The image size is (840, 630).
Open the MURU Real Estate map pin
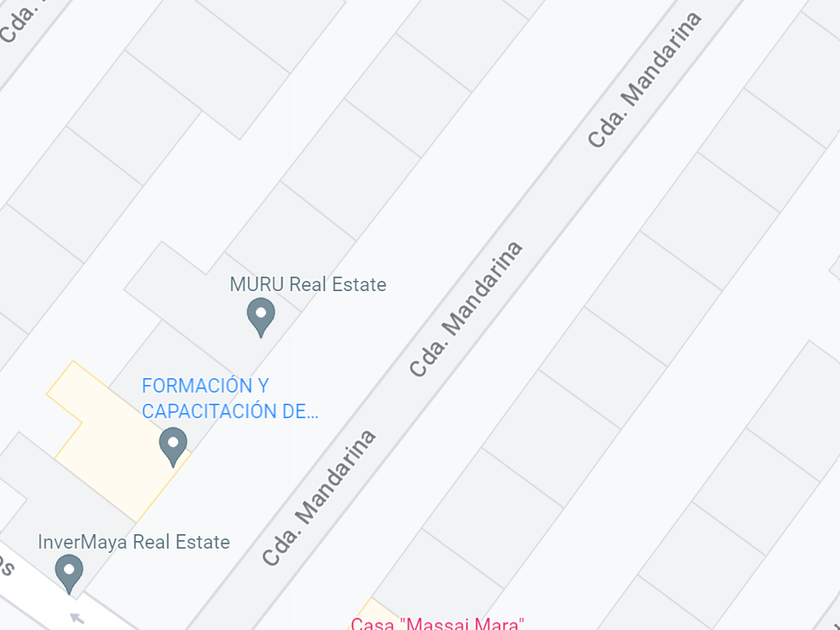(x=261, y=317)
